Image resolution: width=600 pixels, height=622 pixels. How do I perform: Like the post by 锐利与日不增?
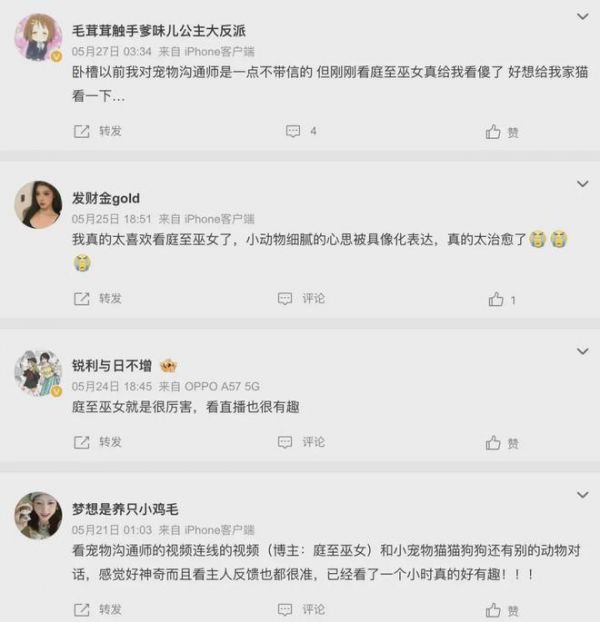pyautogui.click(x=502, y=443)
